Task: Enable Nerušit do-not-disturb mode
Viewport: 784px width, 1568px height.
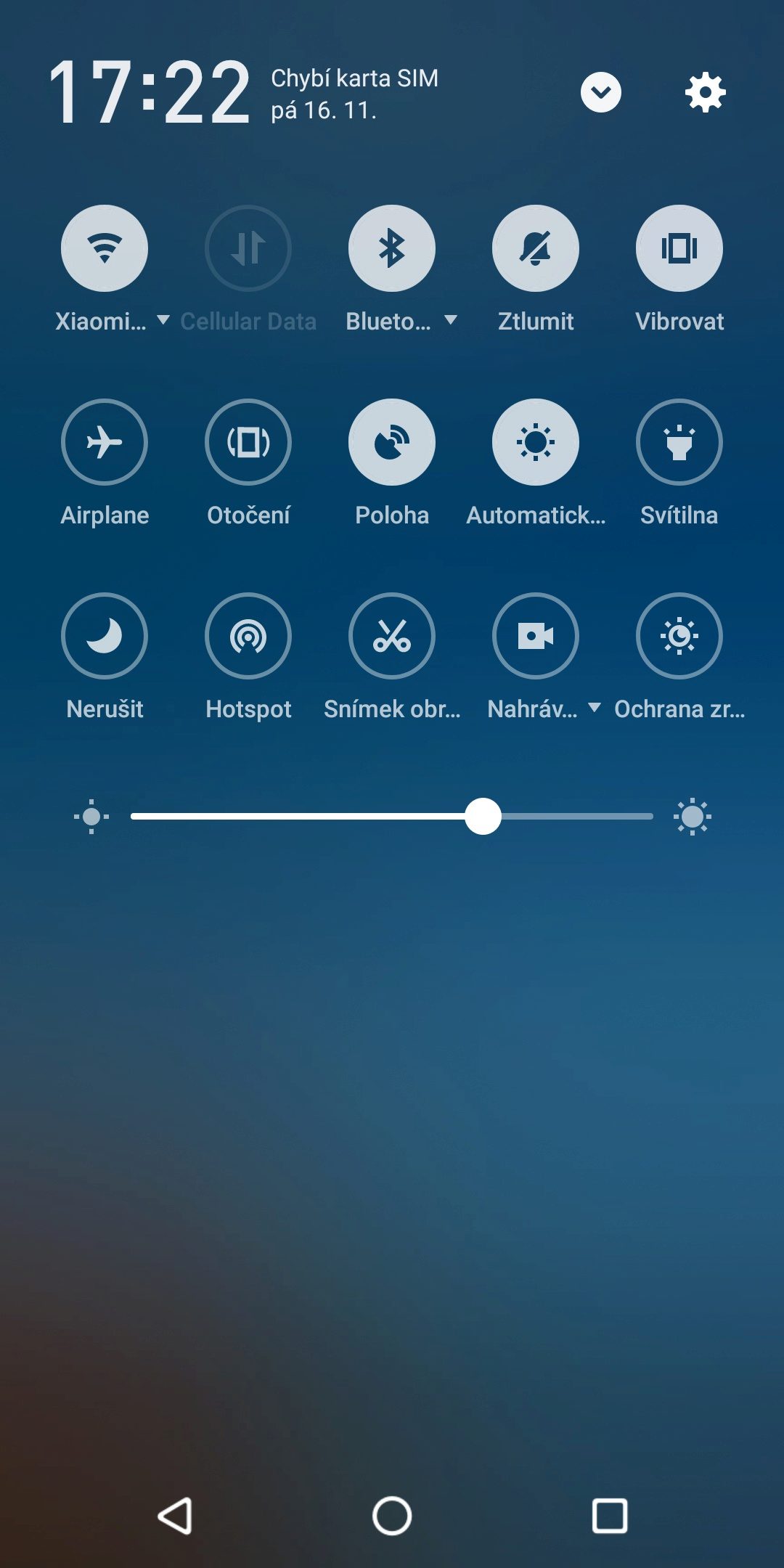Action: (x=105, y=636)
